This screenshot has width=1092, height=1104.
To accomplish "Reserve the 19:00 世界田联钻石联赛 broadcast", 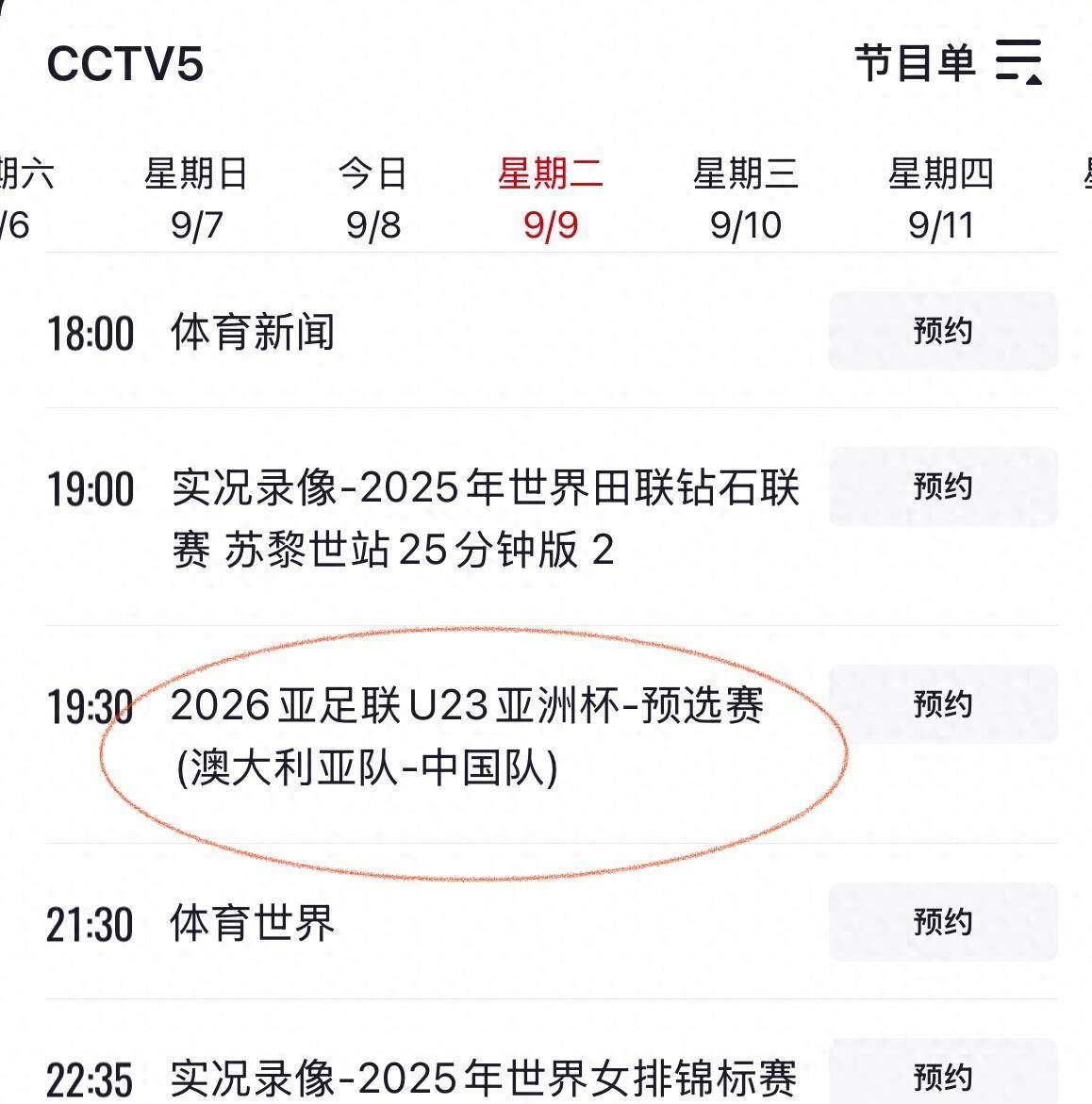I will [942, 486].
